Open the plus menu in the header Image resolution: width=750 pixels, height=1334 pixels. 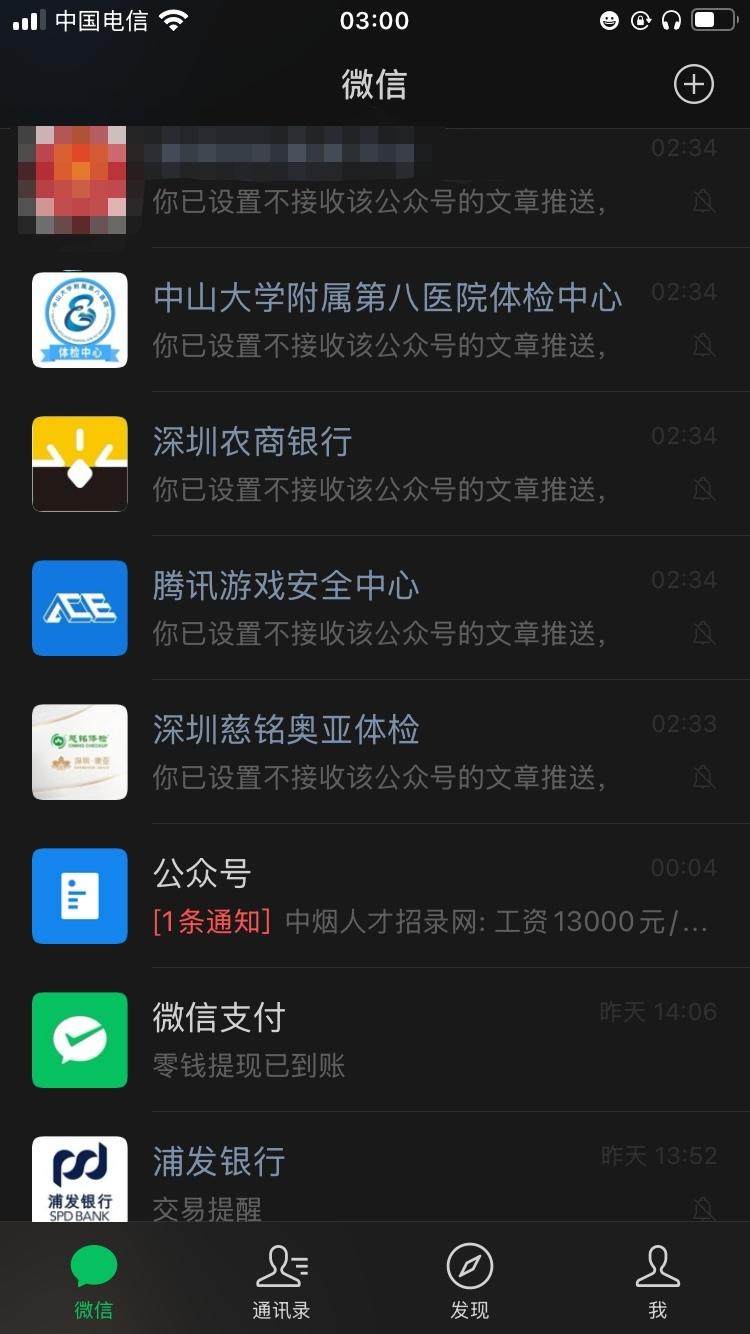tap(694, 84)
